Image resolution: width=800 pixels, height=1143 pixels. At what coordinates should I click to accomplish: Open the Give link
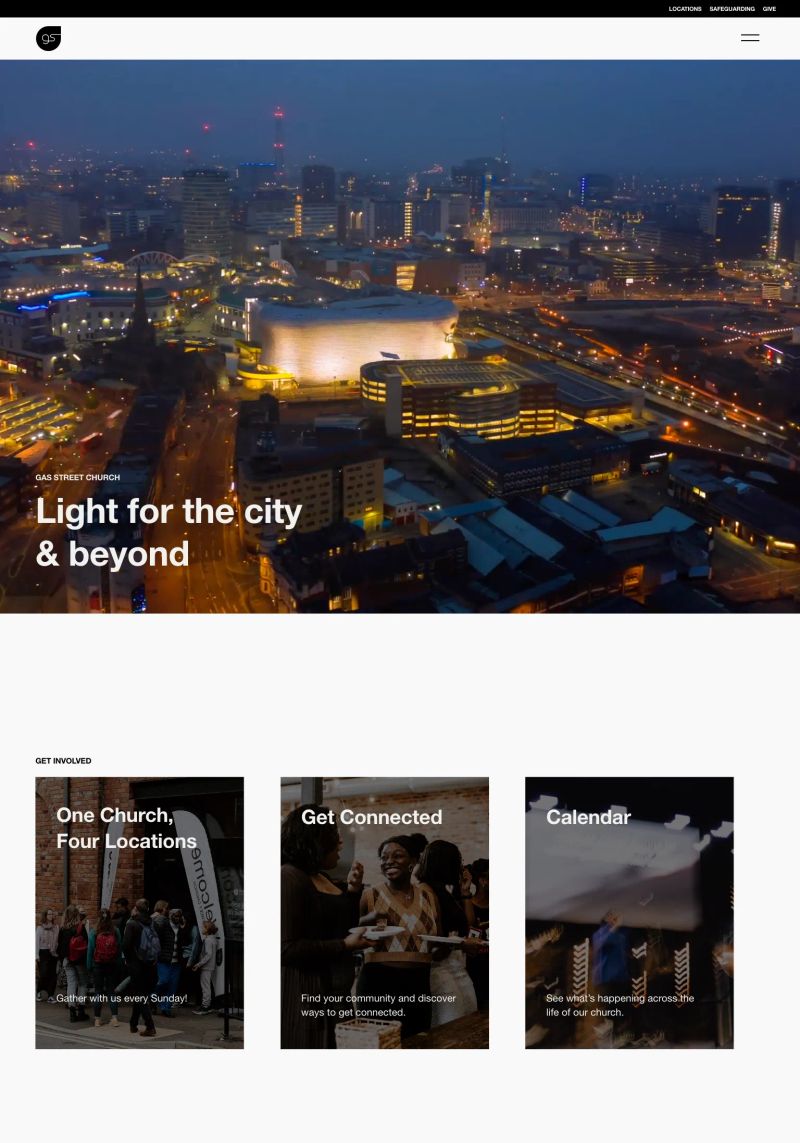[x=769, y=9]
